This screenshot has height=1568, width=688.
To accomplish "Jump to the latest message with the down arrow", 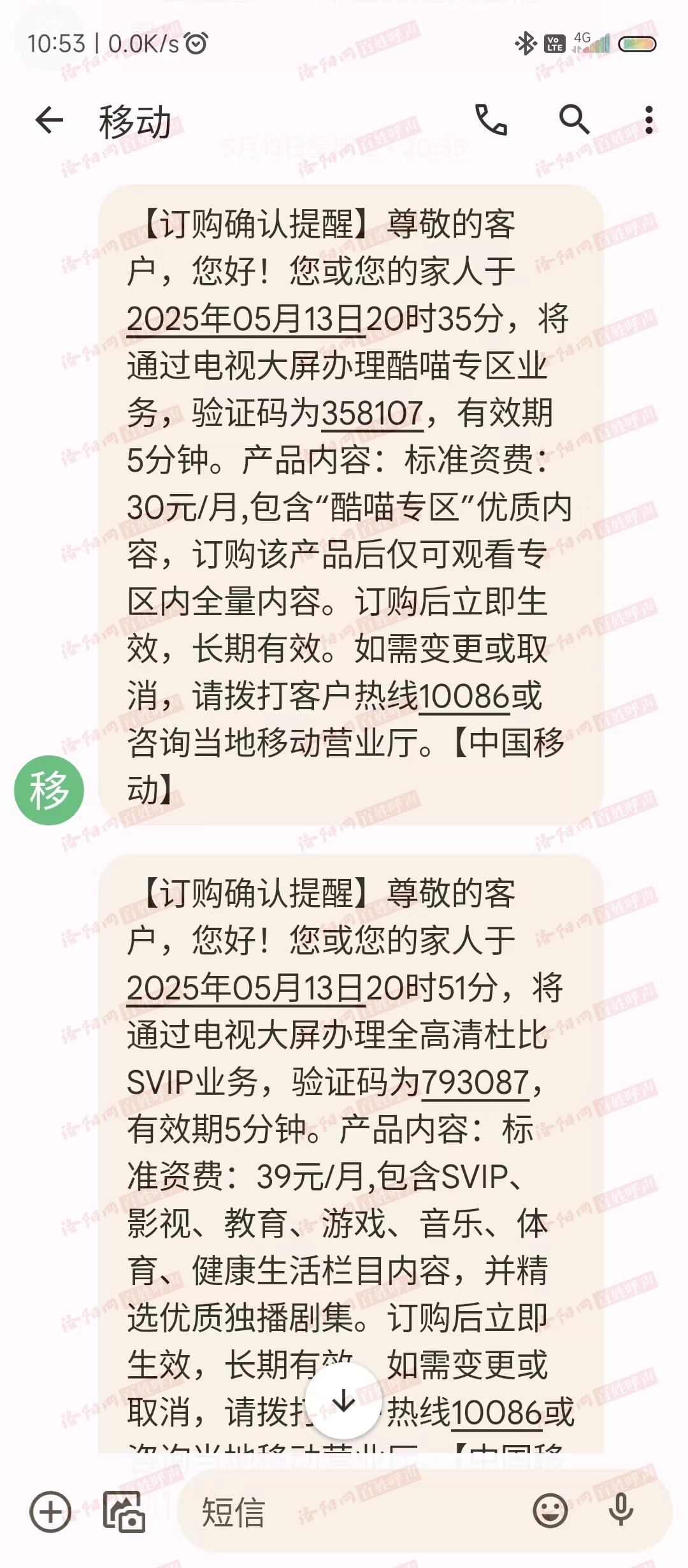I will click(344, 1401).
